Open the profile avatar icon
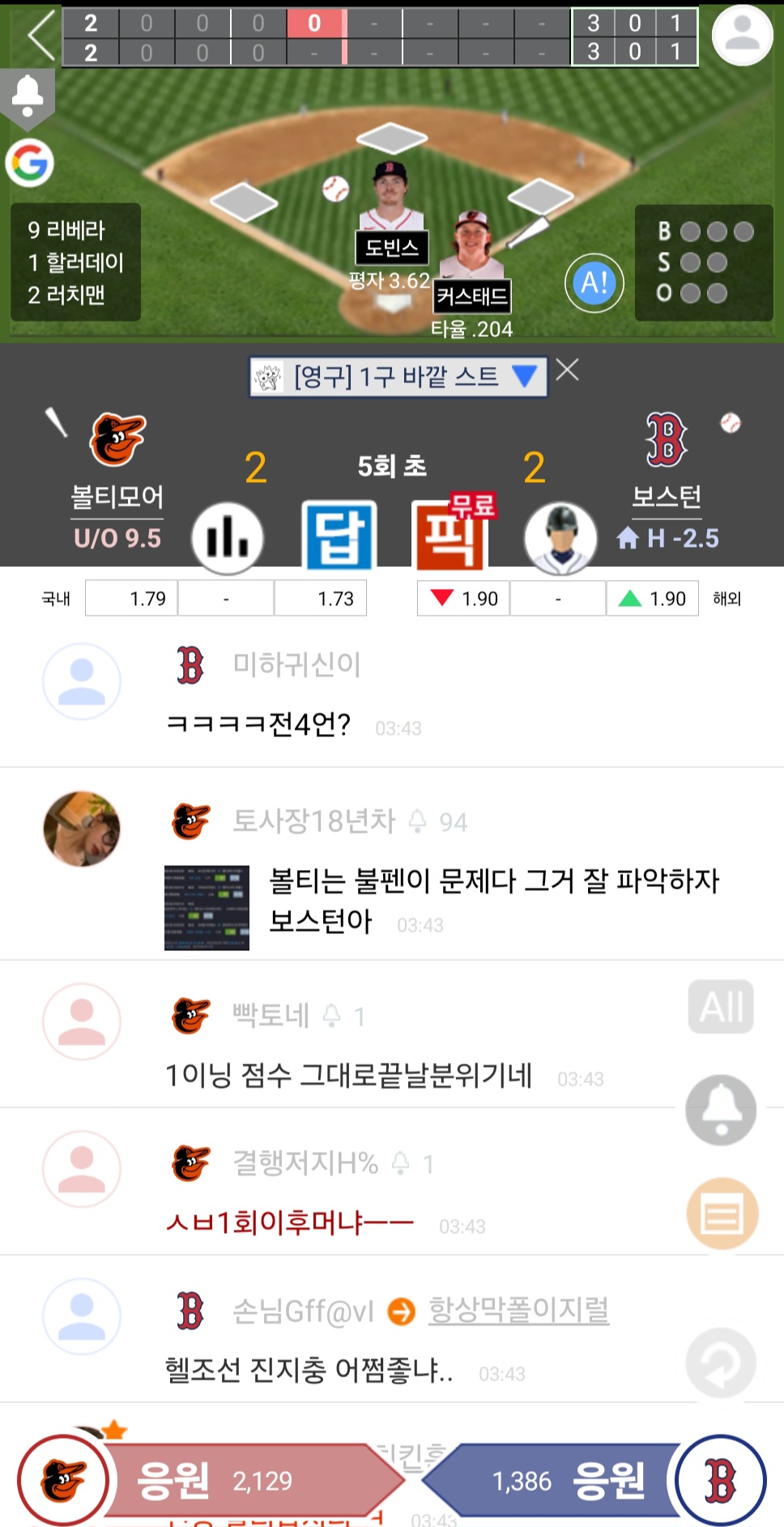Screen dimensions: 784x1527 pyautogui.click(x=742, y=35)
